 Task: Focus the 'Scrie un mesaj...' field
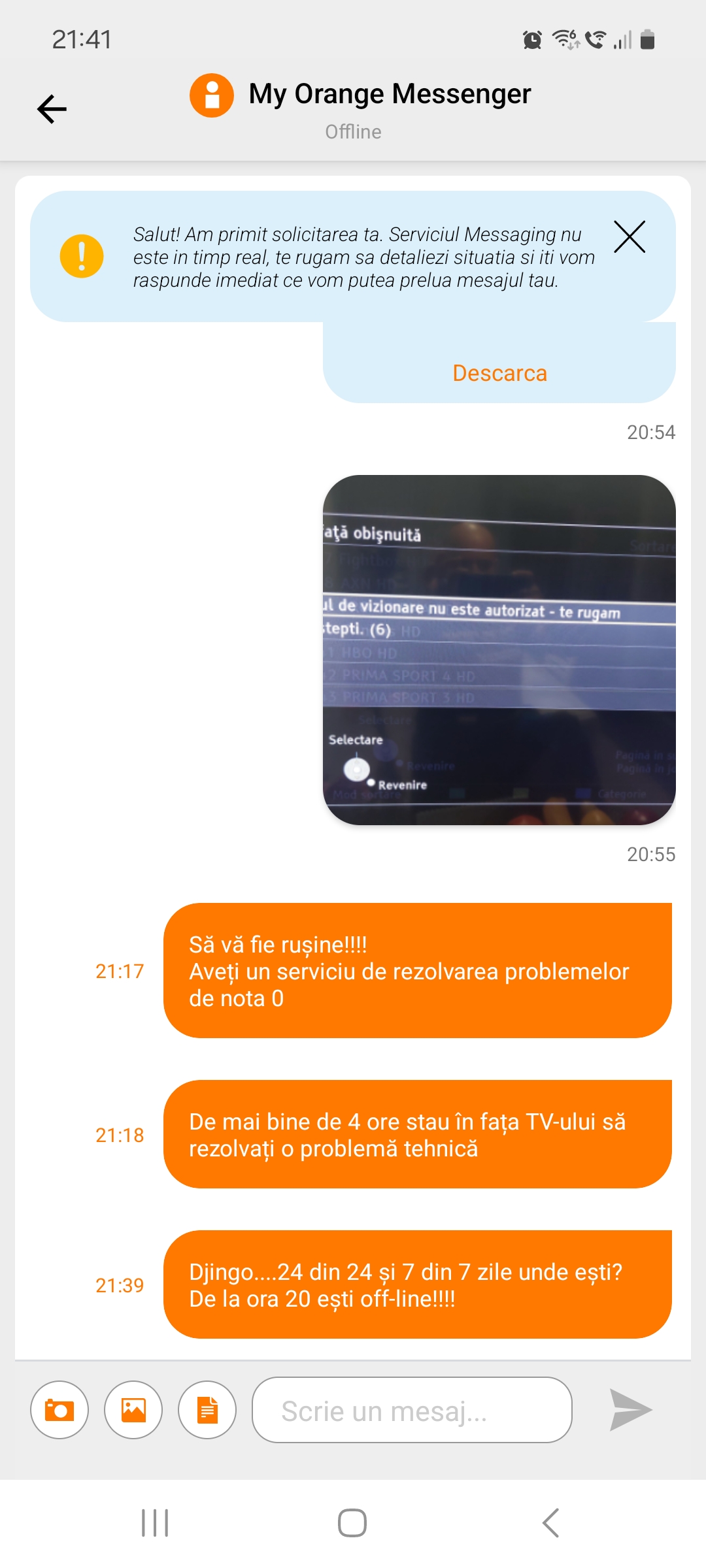412,1410
